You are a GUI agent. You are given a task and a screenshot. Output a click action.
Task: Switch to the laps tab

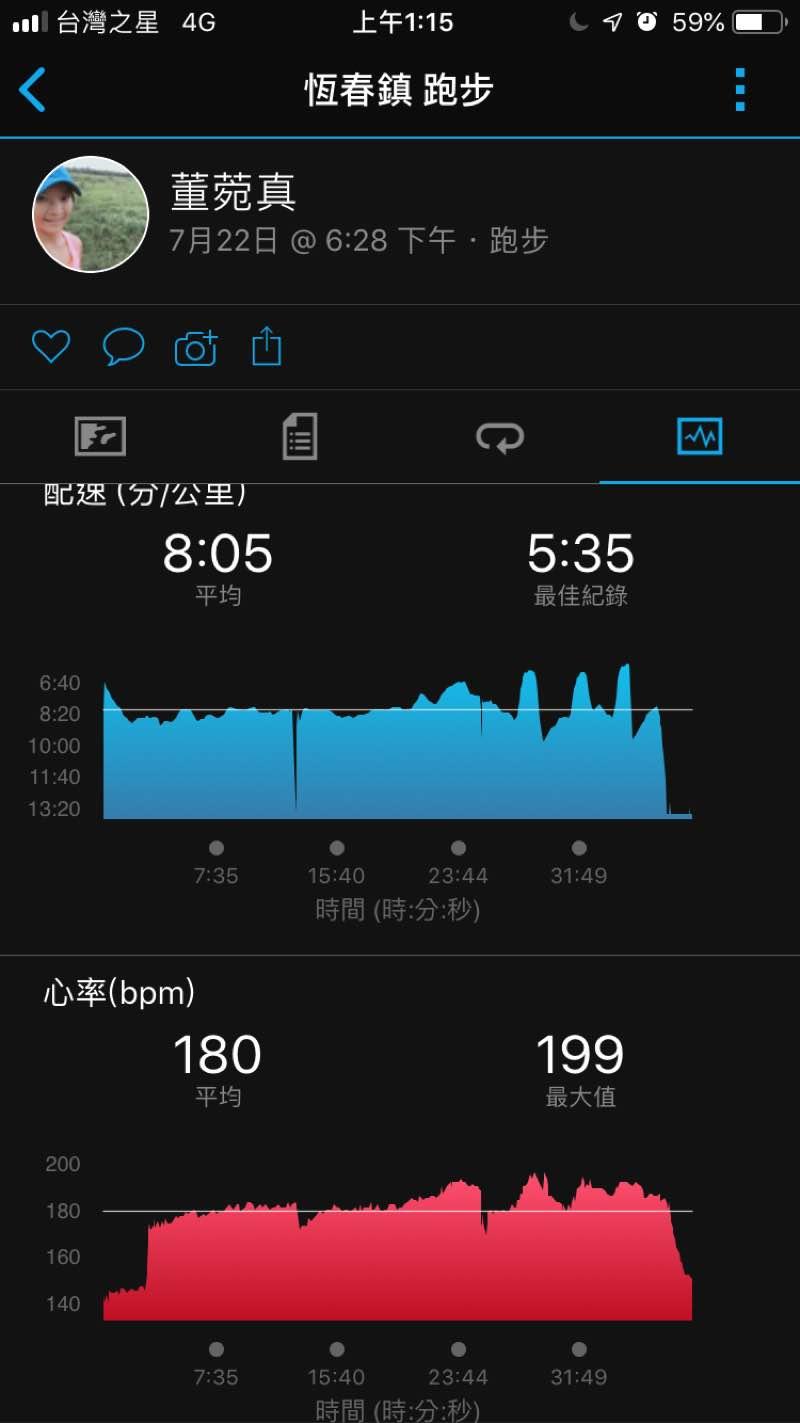[500, 437]
